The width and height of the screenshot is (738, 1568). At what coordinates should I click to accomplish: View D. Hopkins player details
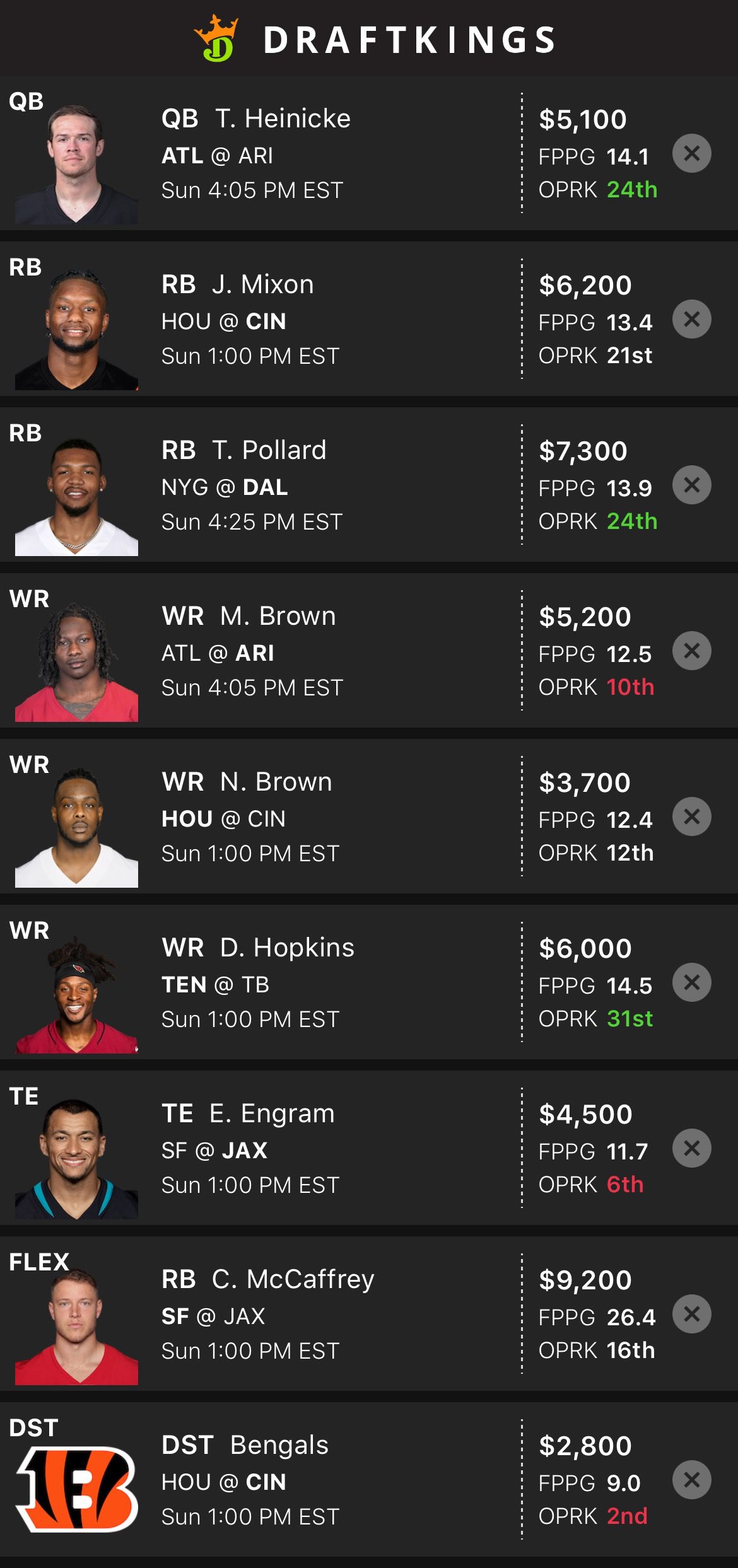coord(287,948)
